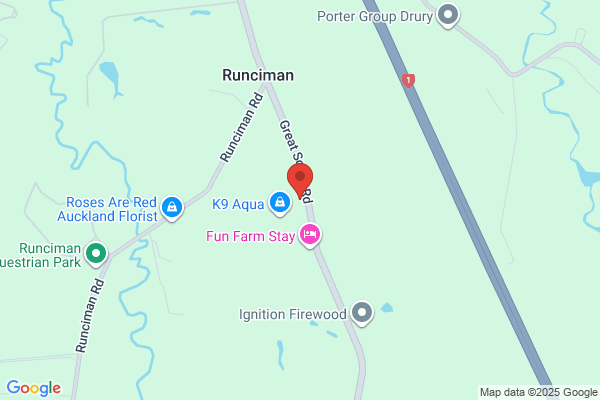Open the Roses Are Red Auckland Florist marker
Image resolution: width=600 pixels, height=400 pixels.
(x=172, y=208)
